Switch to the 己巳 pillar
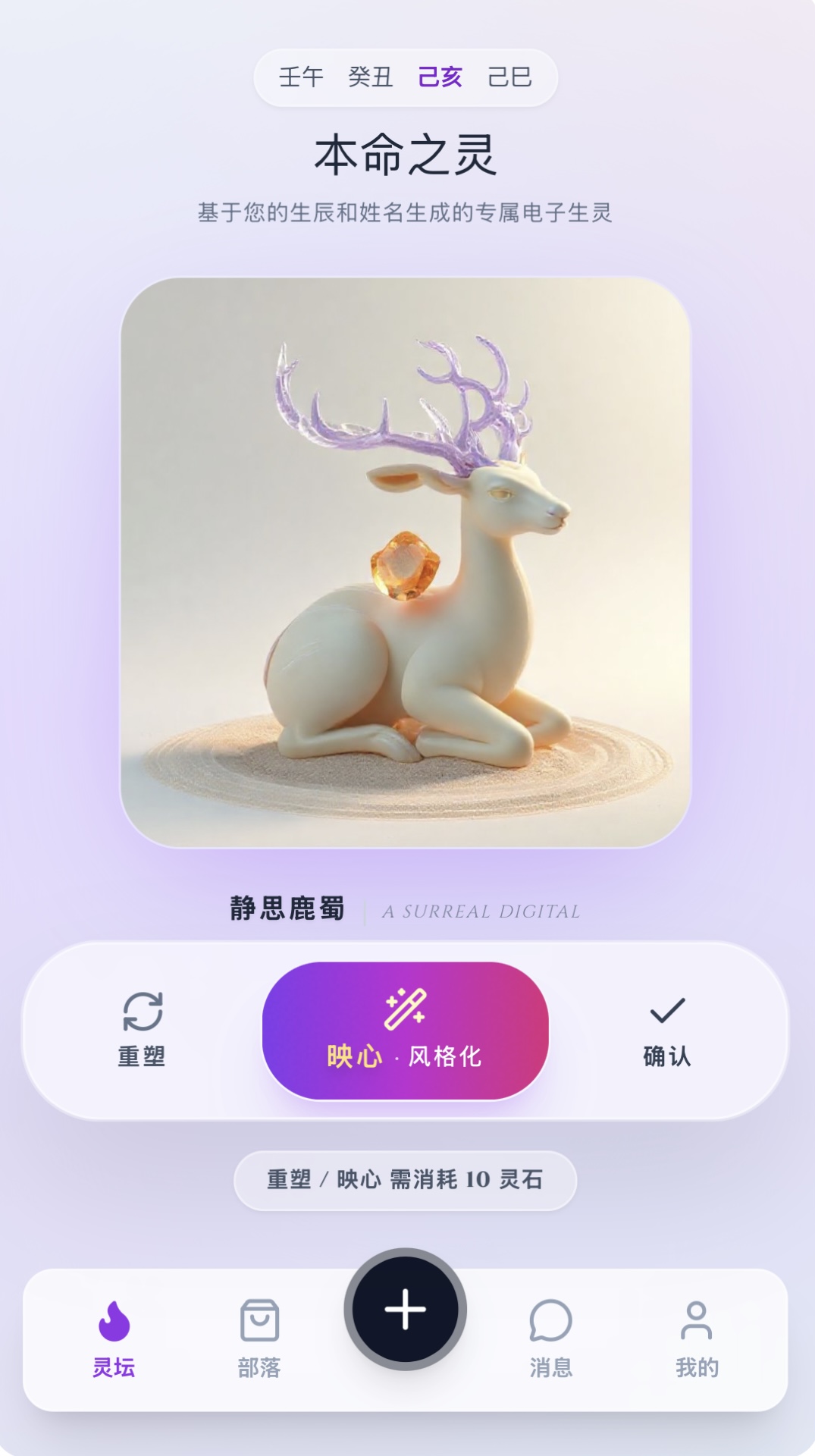Image resolution: width=815 pixels, height=1456 pixels. coord(510,77)
